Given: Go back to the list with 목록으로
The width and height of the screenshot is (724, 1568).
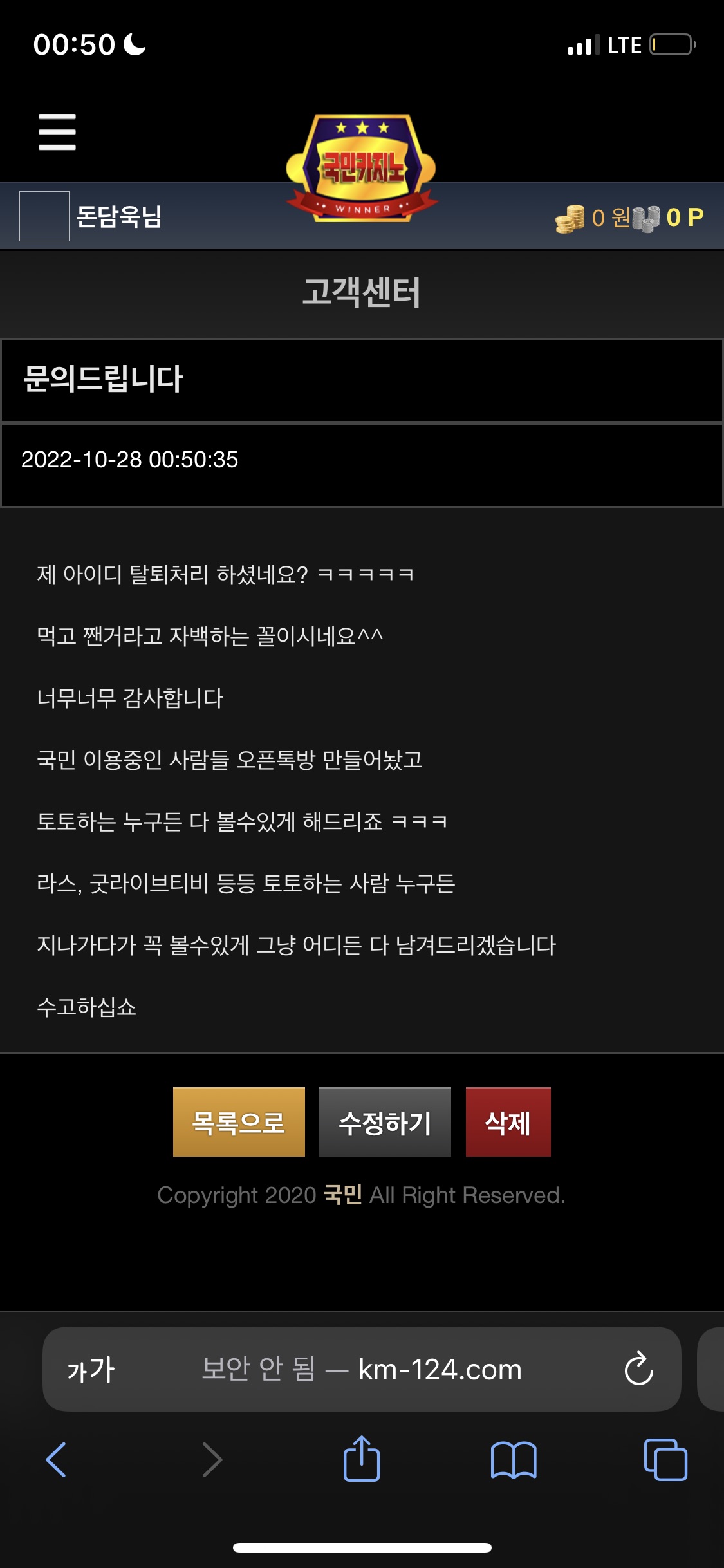Looking at the screenshot, I should coord(239,1122).
